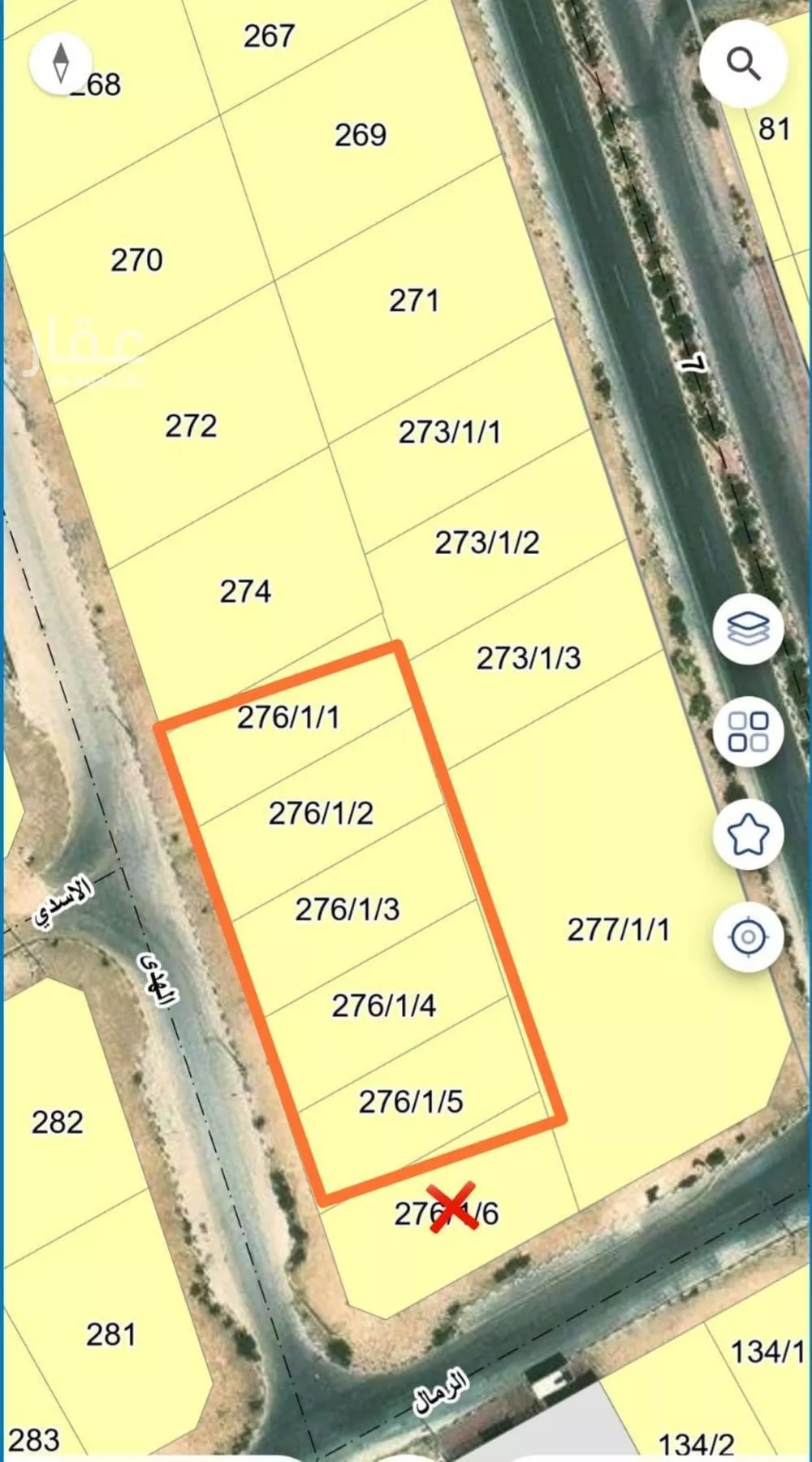
Task: Open the map search
Action: [x=743, y=64]
